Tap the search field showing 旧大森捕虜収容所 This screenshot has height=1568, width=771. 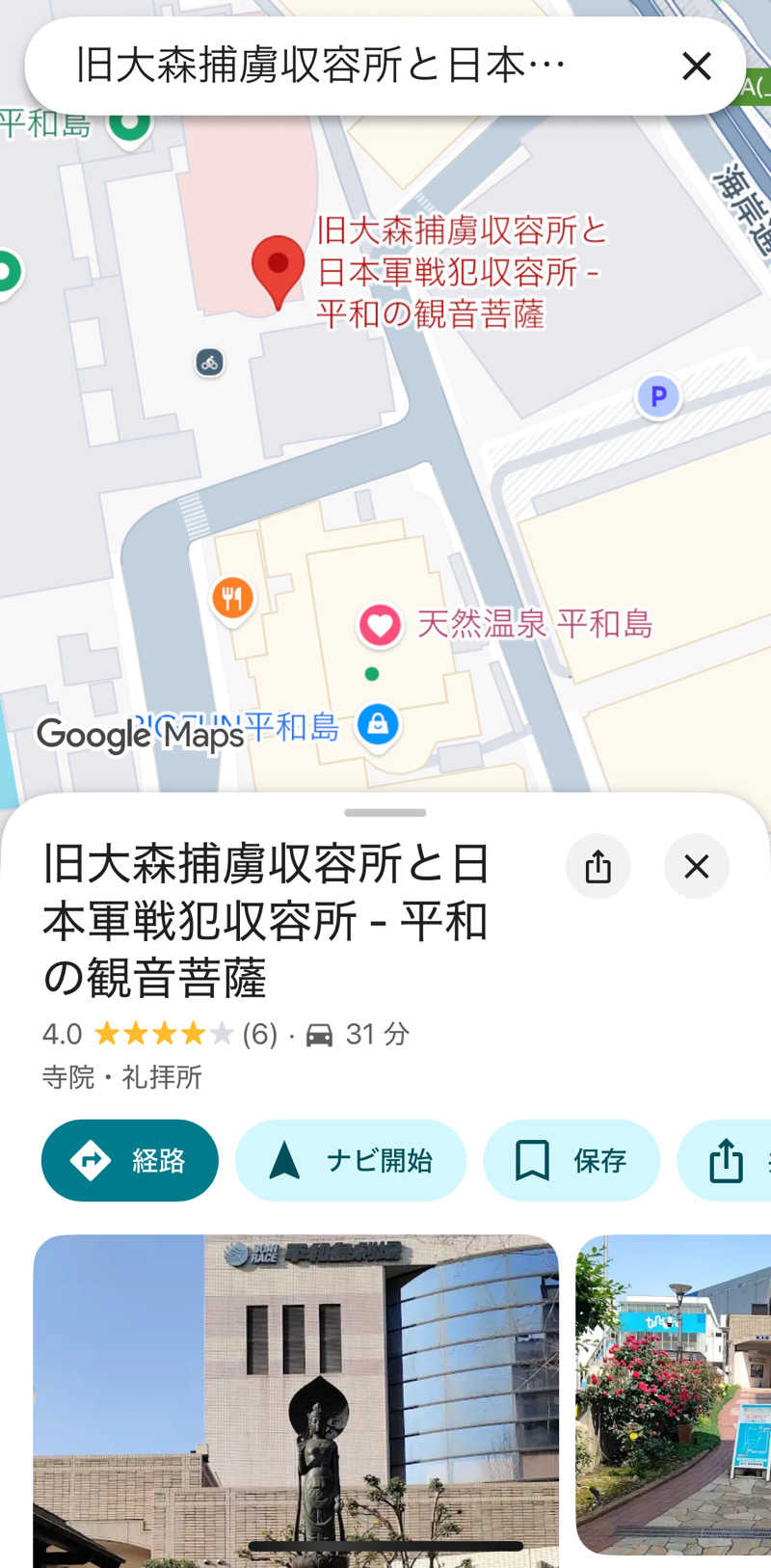[328, 67]
